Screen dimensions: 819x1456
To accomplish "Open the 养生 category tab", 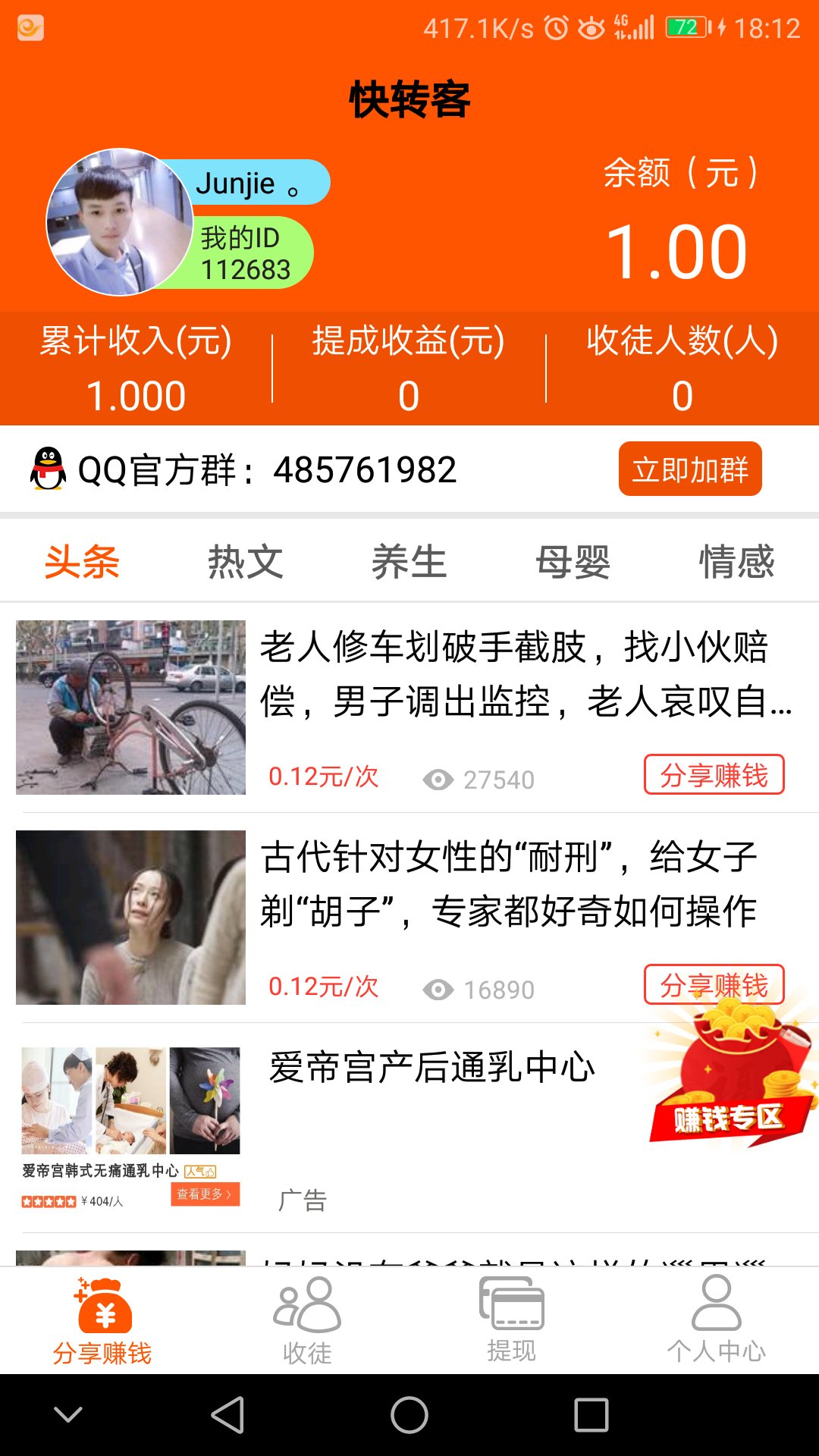I will (x=409, y=561).
